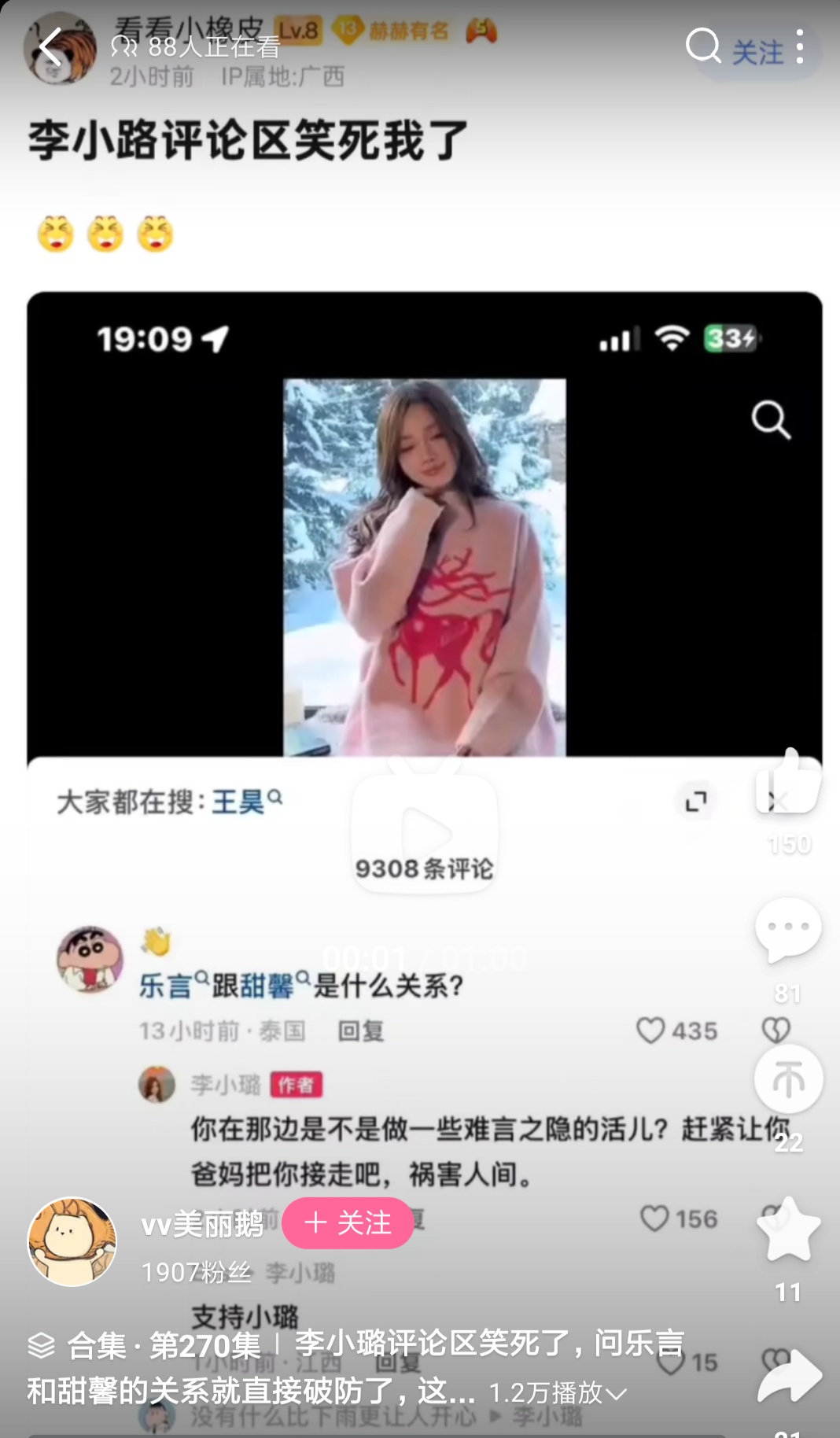Open the comments panel icon showing 81

click(787, 928)
